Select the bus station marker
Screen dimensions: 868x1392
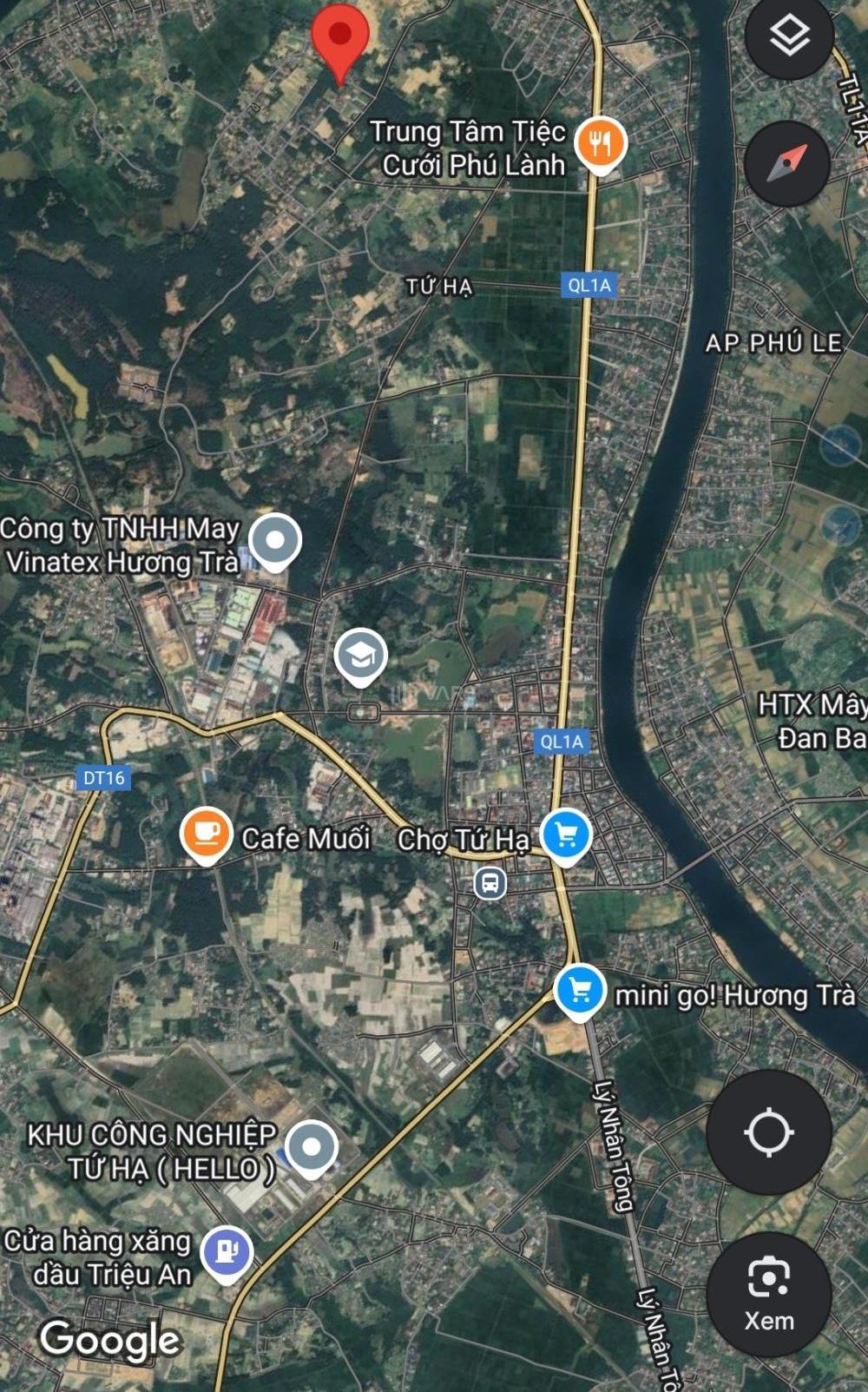[x=490, y=883]
